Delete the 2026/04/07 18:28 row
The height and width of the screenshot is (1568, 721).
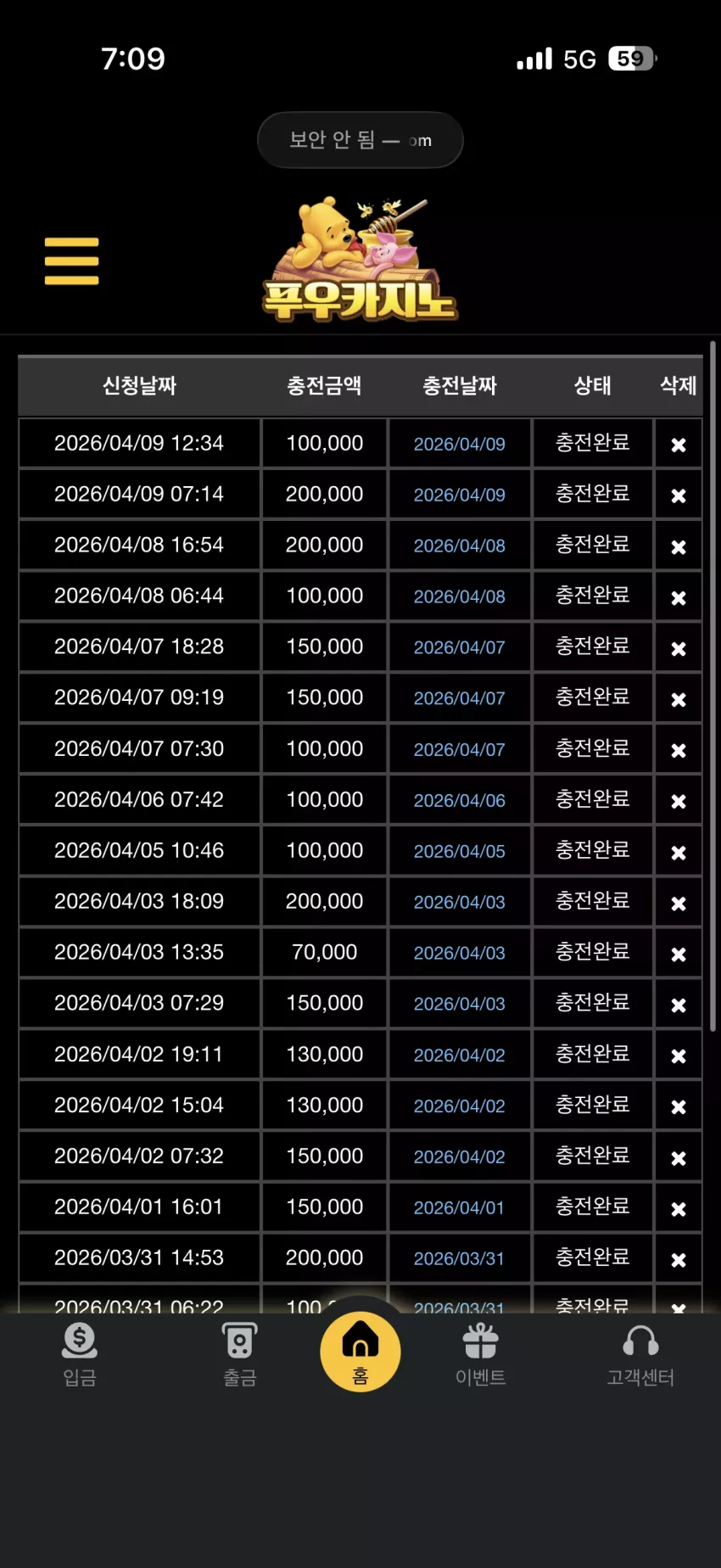(679, 649)
